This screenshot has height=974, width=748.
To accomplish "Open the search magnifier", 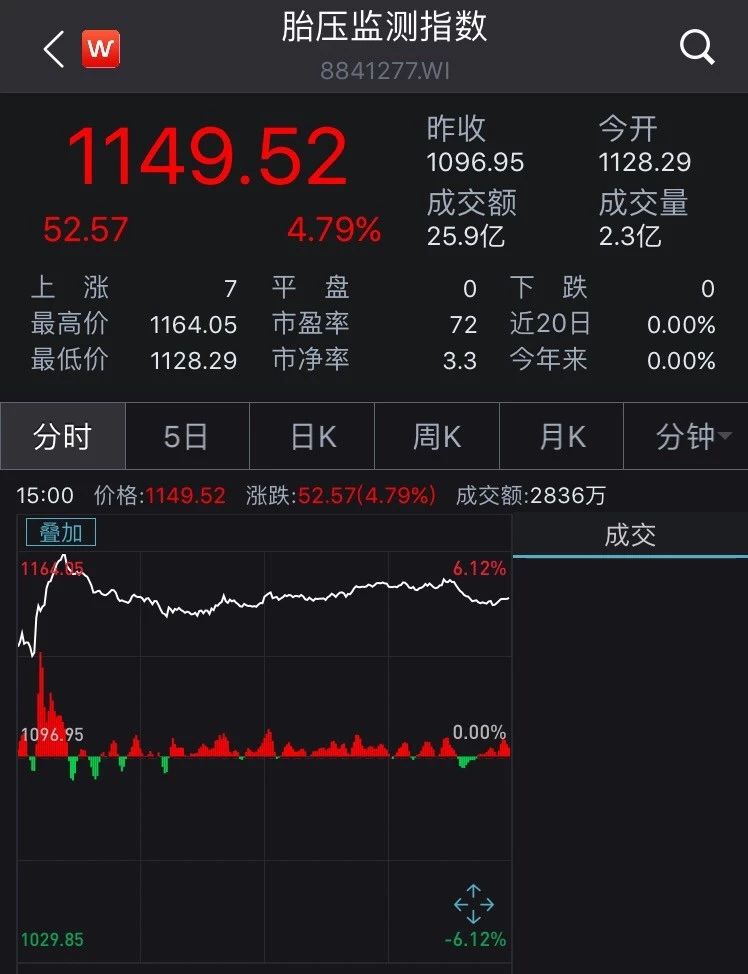I will (696, 46).
